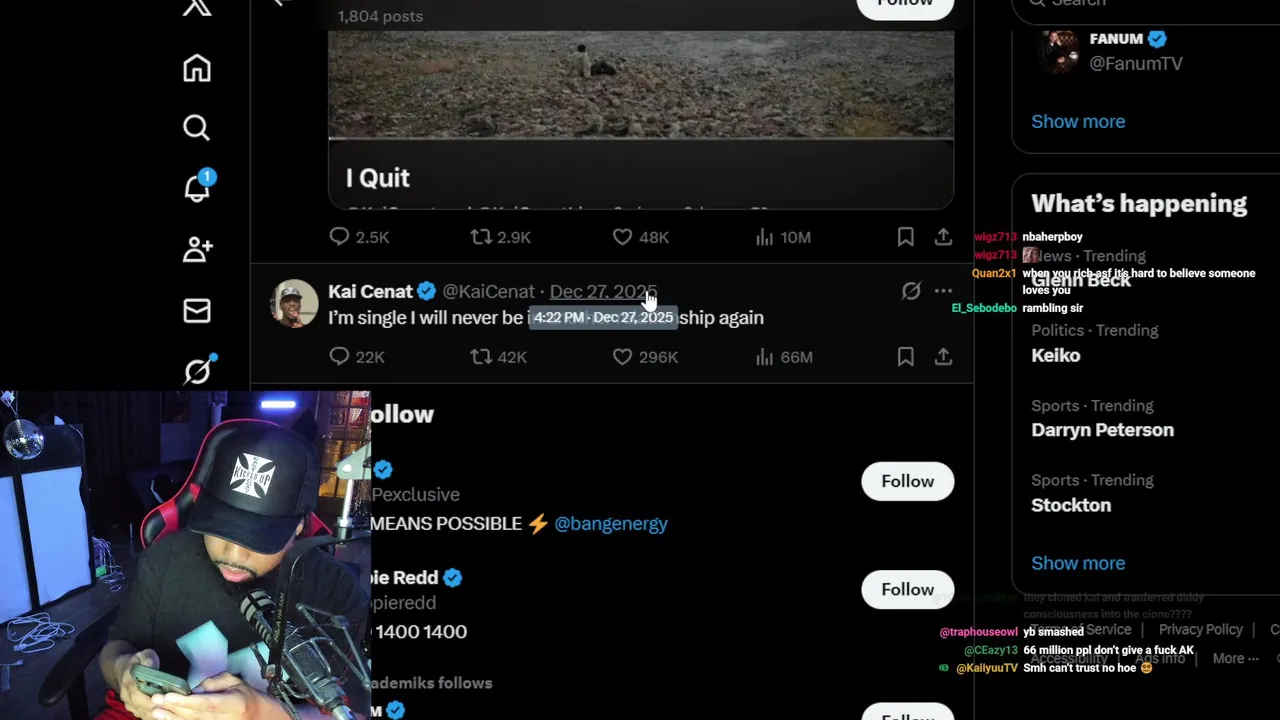Open the I Quit link card
Viewport: 1280px width, 720px height.
pyautogui.click(x=640, y=120)
